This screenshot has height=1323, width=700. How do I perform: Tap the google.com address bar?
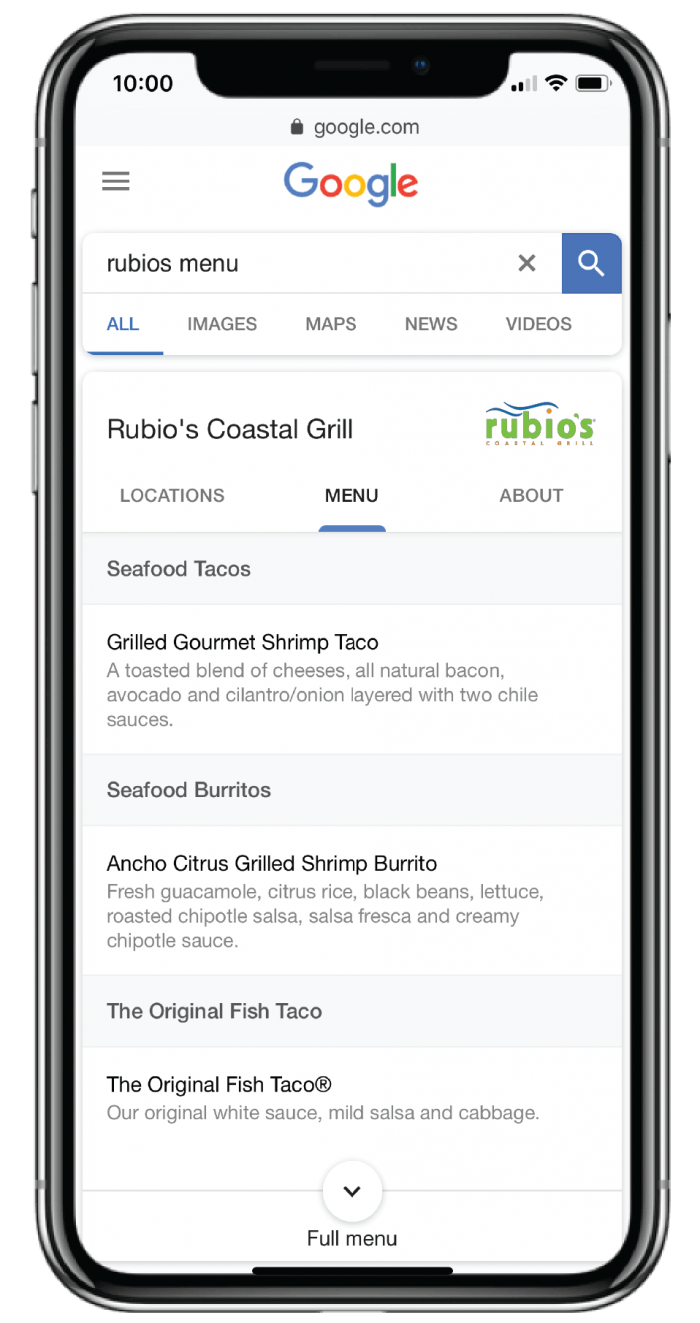click(x=353, y=127)
